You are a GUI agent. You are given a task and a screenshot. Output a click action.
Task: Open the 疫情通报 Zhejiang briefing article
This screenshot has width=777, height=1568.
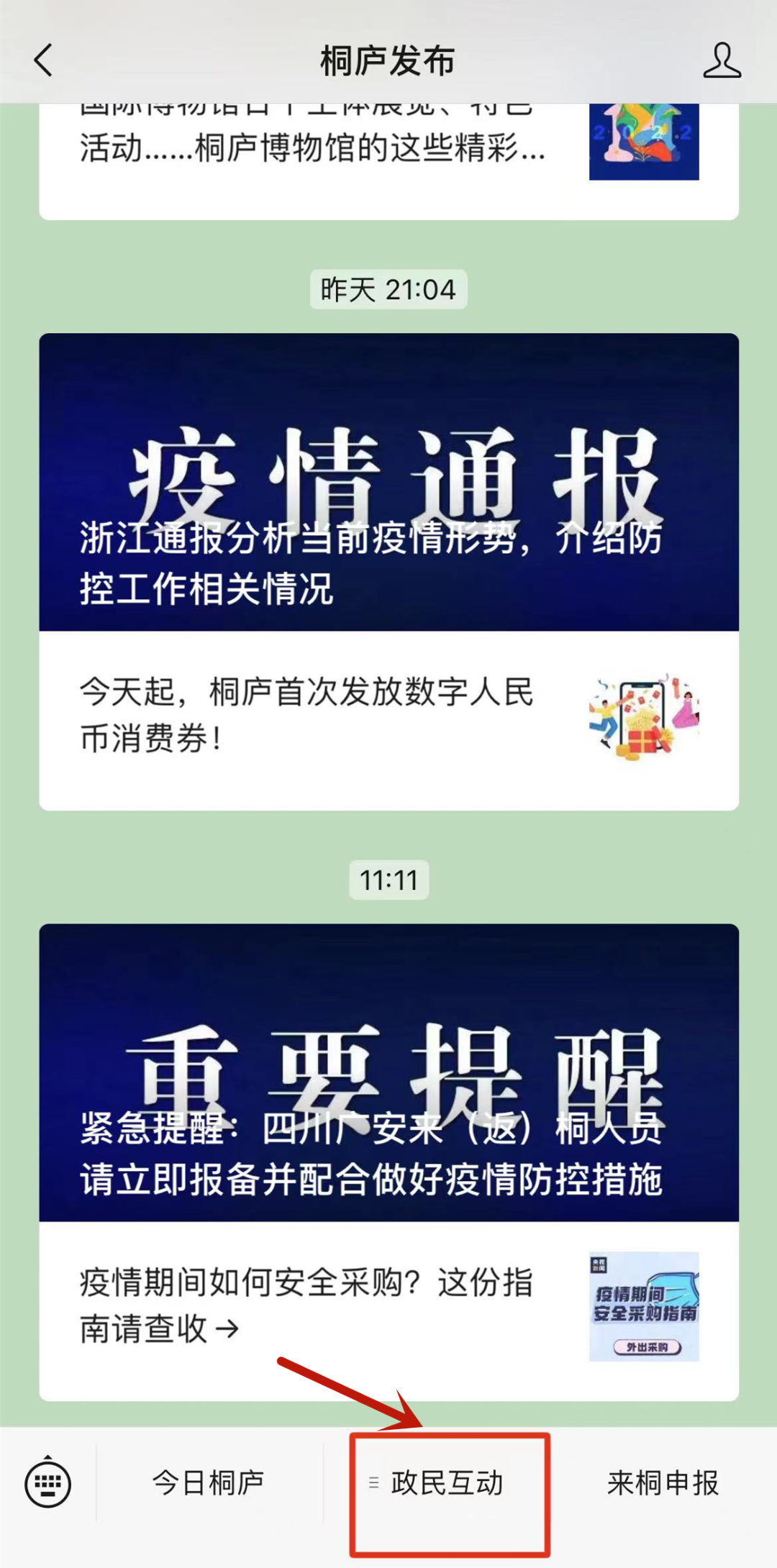click(388, 482)
